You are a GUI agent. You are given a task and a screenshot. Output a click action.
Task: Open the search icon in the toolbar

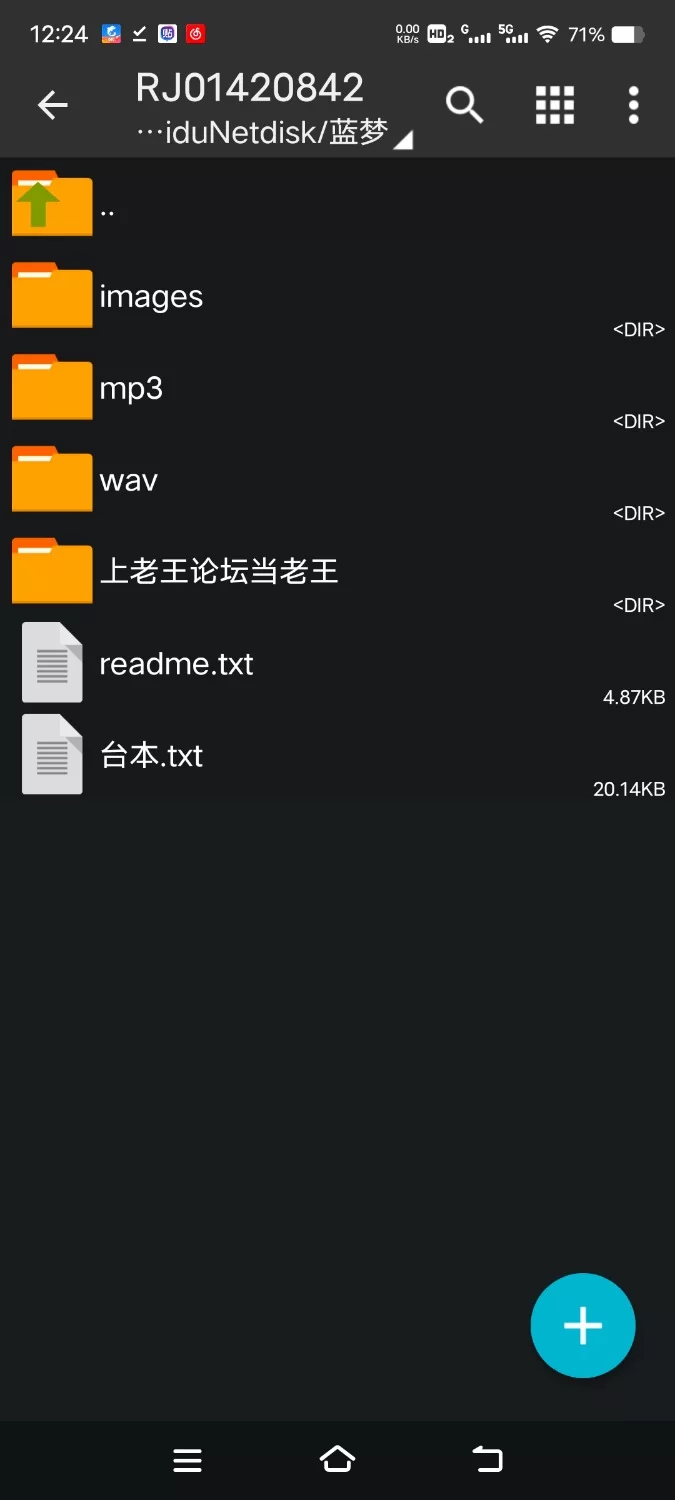tap(464, 105)
